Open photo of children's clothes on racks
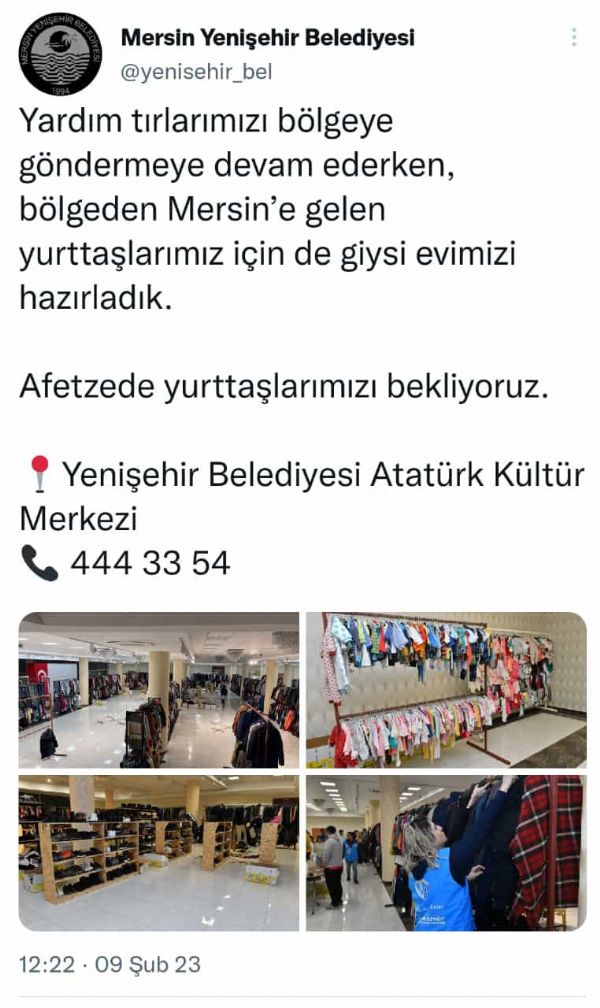Viewport: 600px width, 1008px height. (446, 690)
